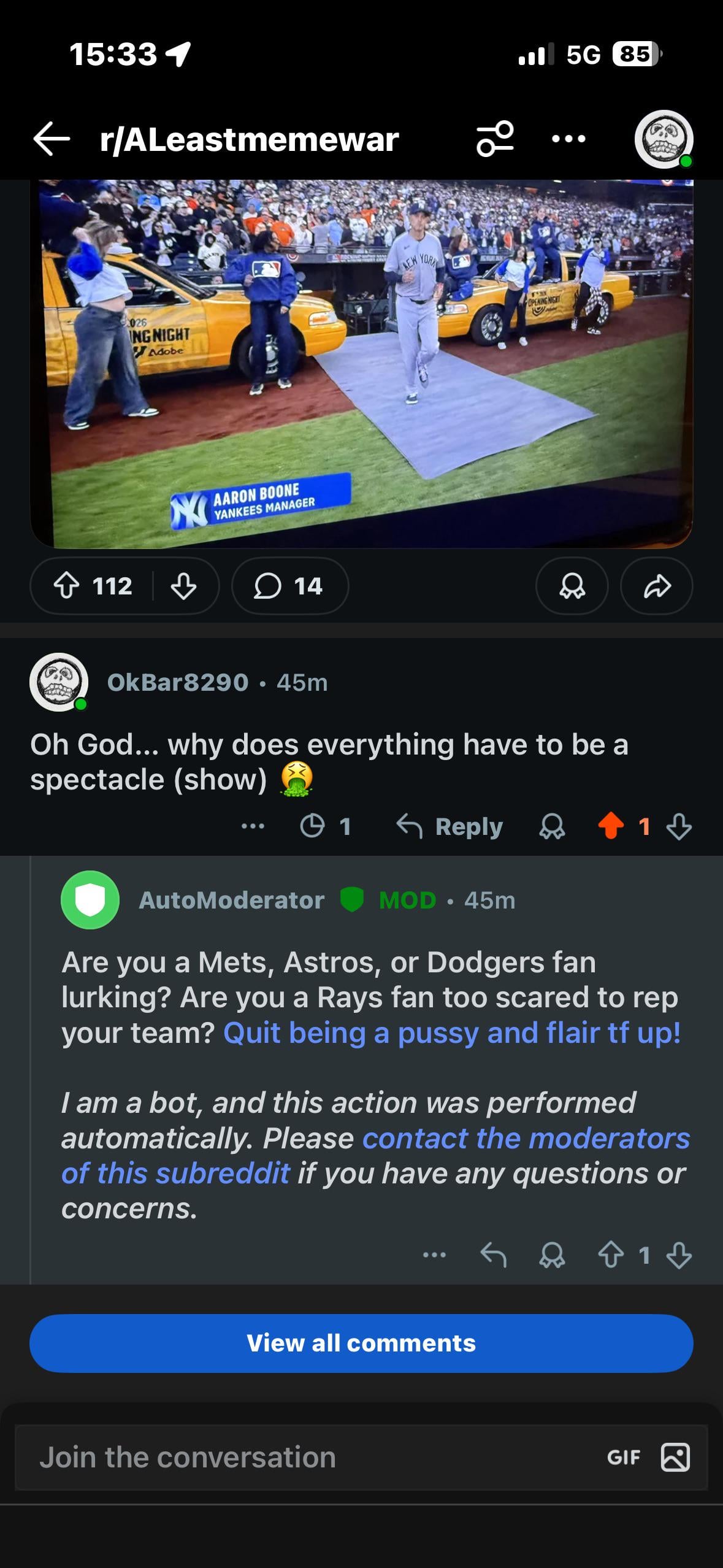Open comment sort options in header

495,139
